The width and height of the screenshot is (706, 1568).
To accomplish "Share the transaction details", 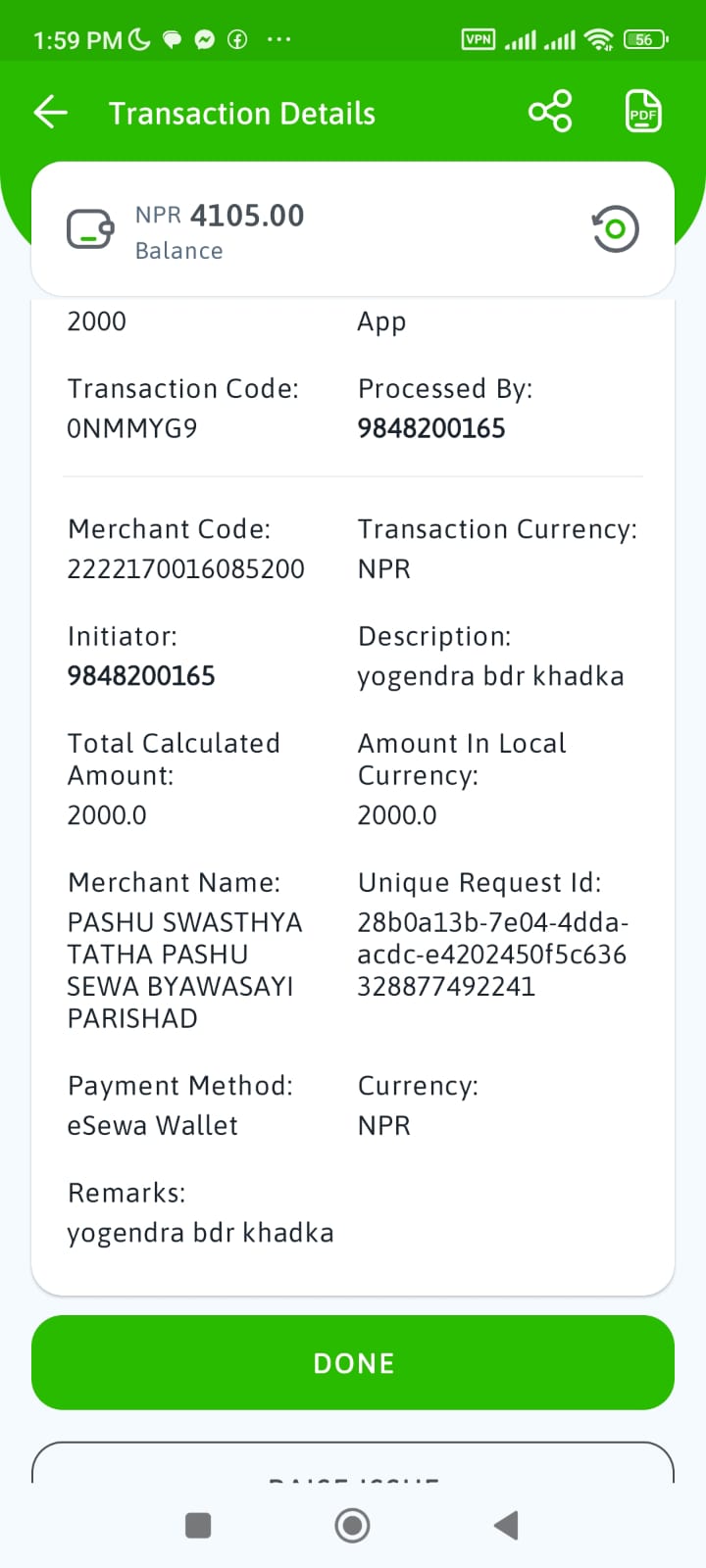I will pos(550,111).
